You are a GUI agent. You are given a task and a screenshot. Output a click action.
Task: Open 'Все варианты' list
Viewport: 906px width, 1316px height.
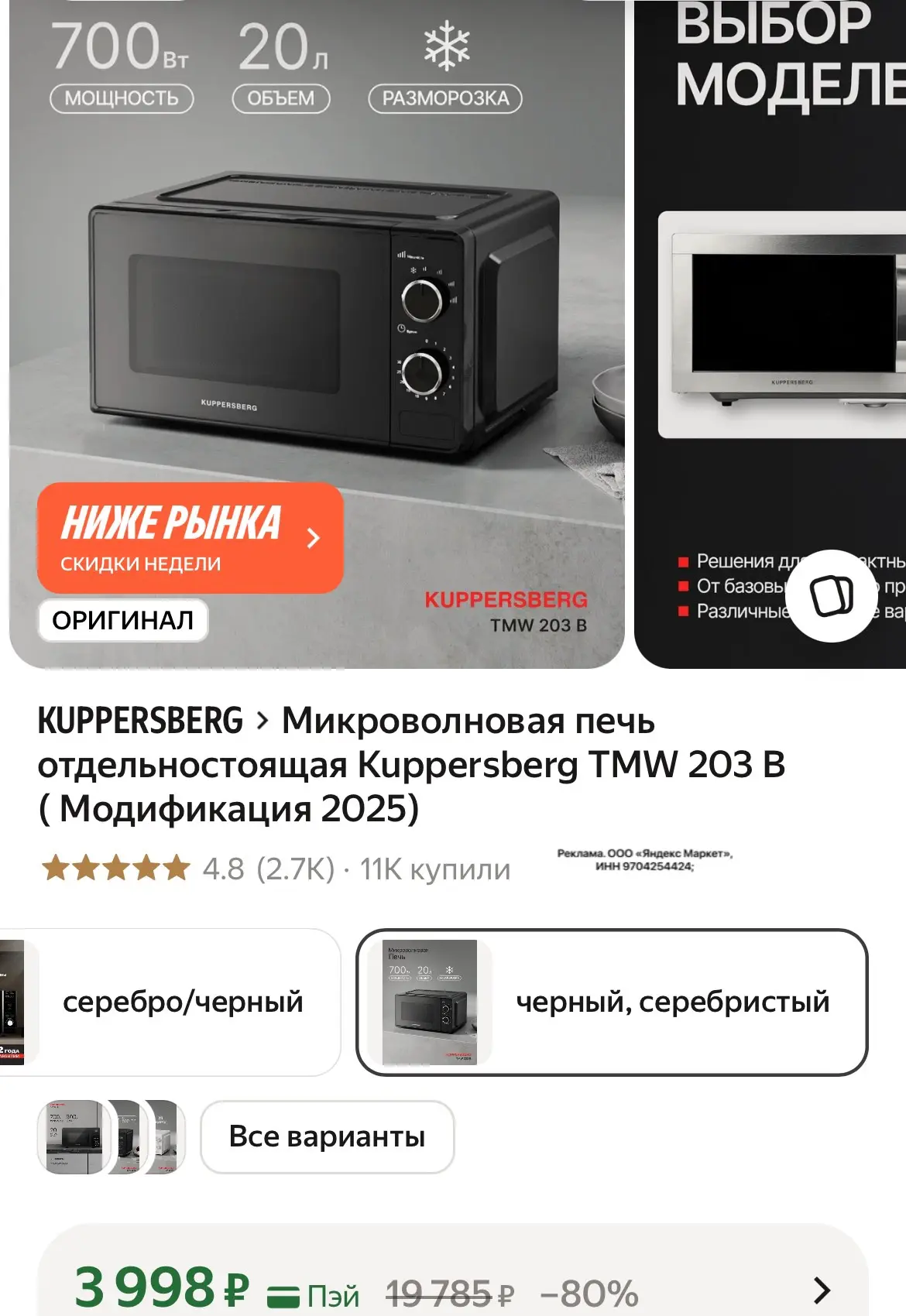tap(327, 1136)
